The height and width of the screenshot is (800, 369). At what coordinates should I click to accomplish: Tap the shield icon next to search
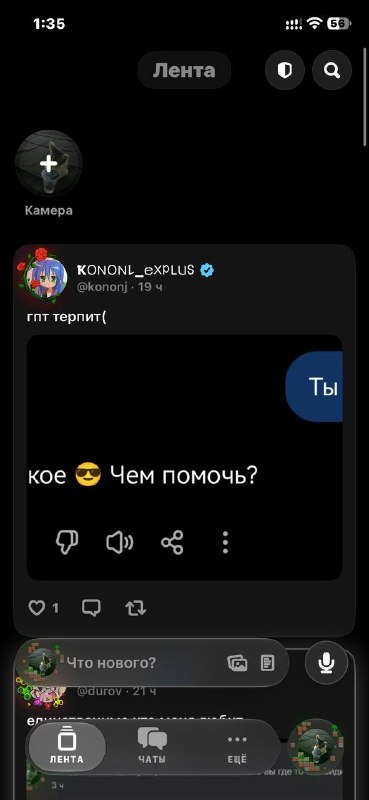285,70
